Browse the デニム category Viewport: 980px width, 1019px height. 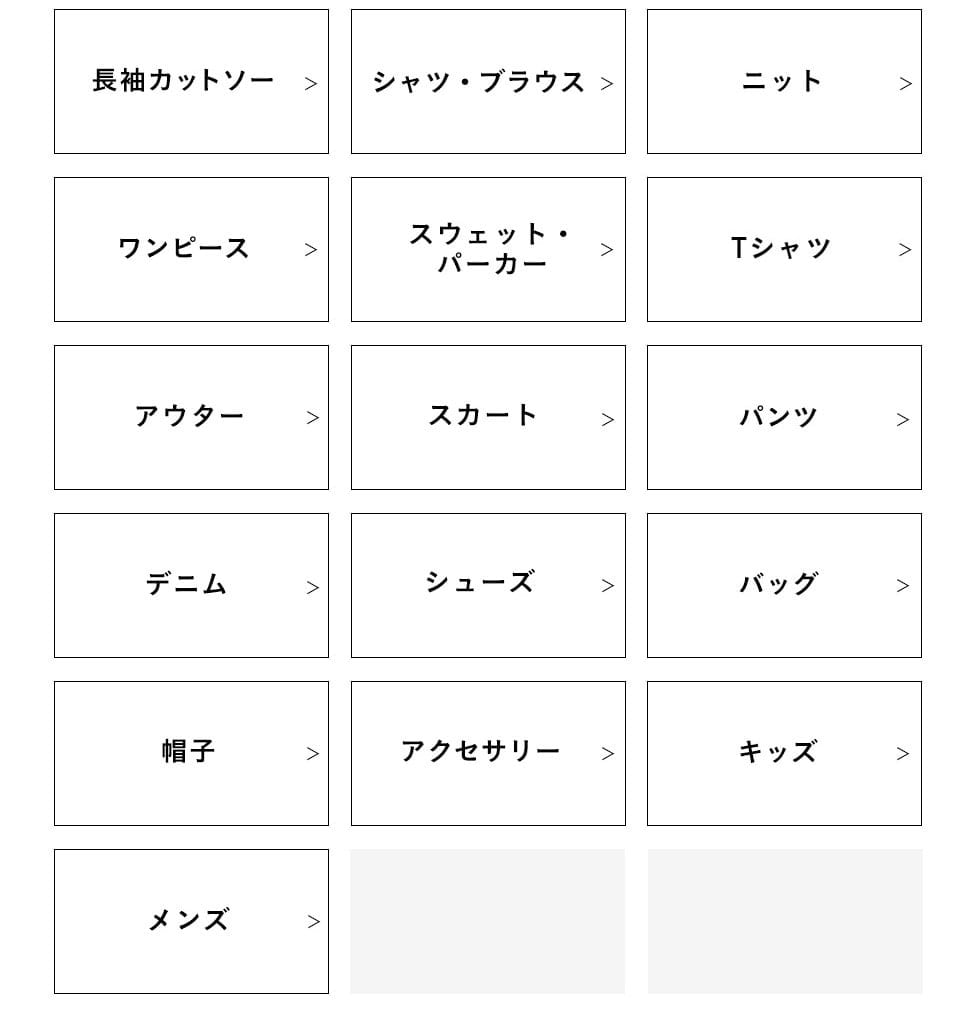[191, 586]
